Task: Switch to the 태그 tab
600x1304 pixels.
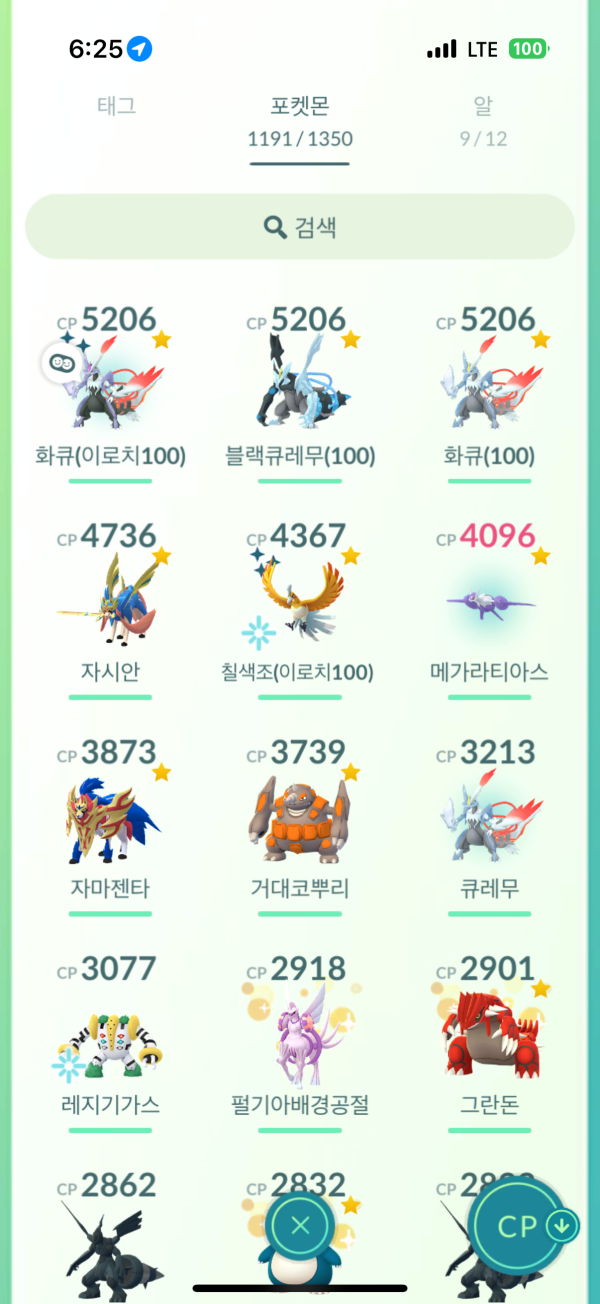Action: point(116,106)
